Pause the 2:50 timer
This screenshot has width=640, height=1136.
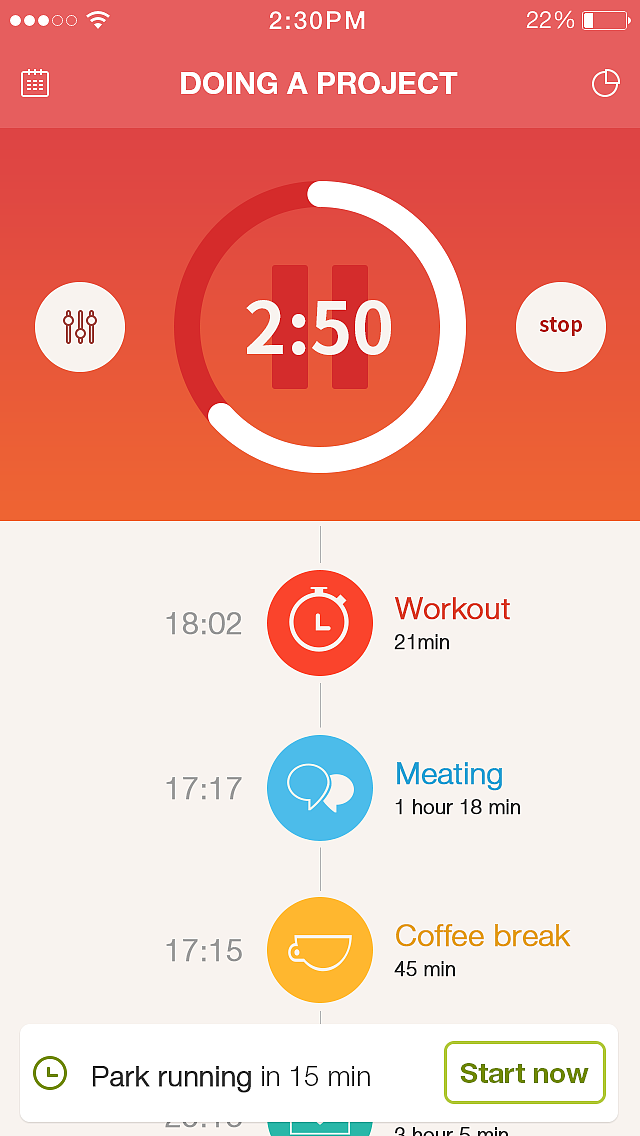[x=320, y=327]
